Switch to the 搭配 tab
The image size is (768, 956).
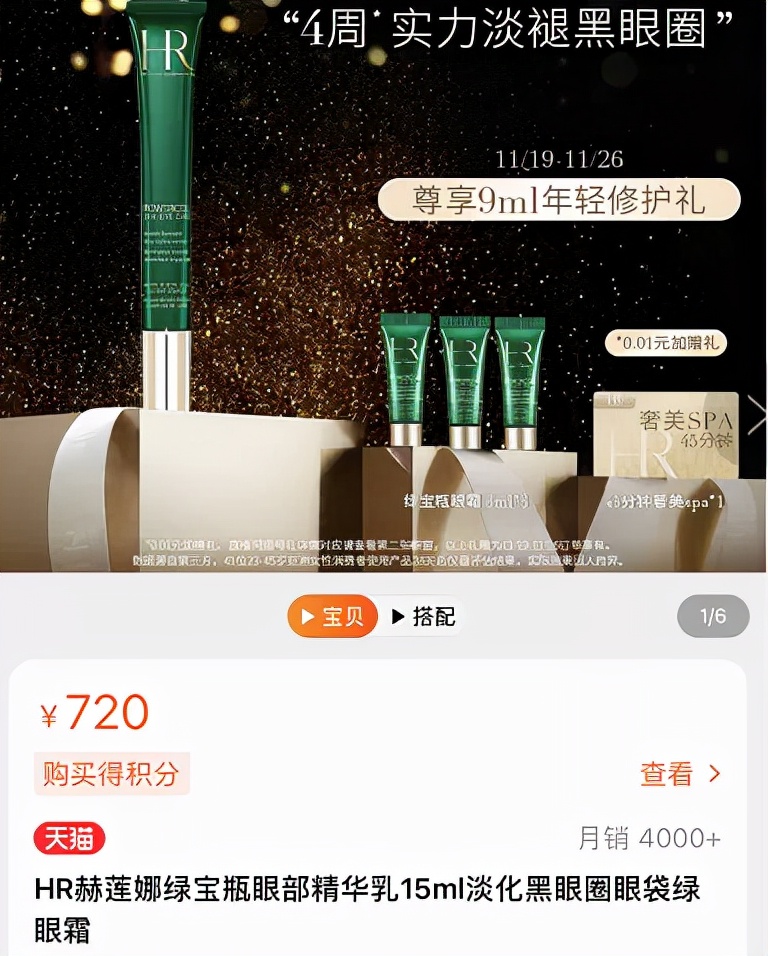424,617
